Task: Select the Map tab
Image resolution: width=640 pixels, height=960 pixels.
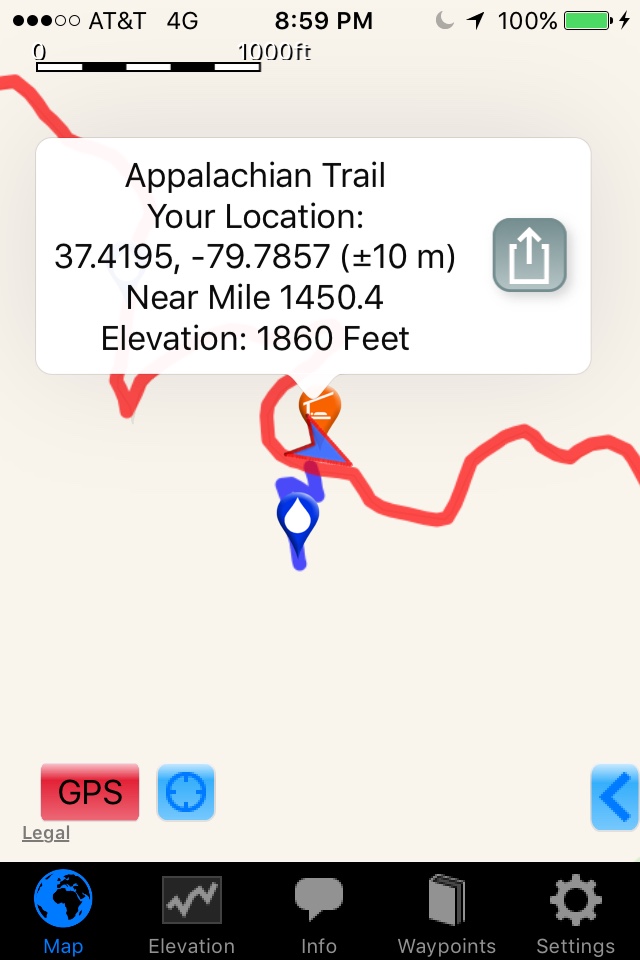Action: click(x=63, y=914)
